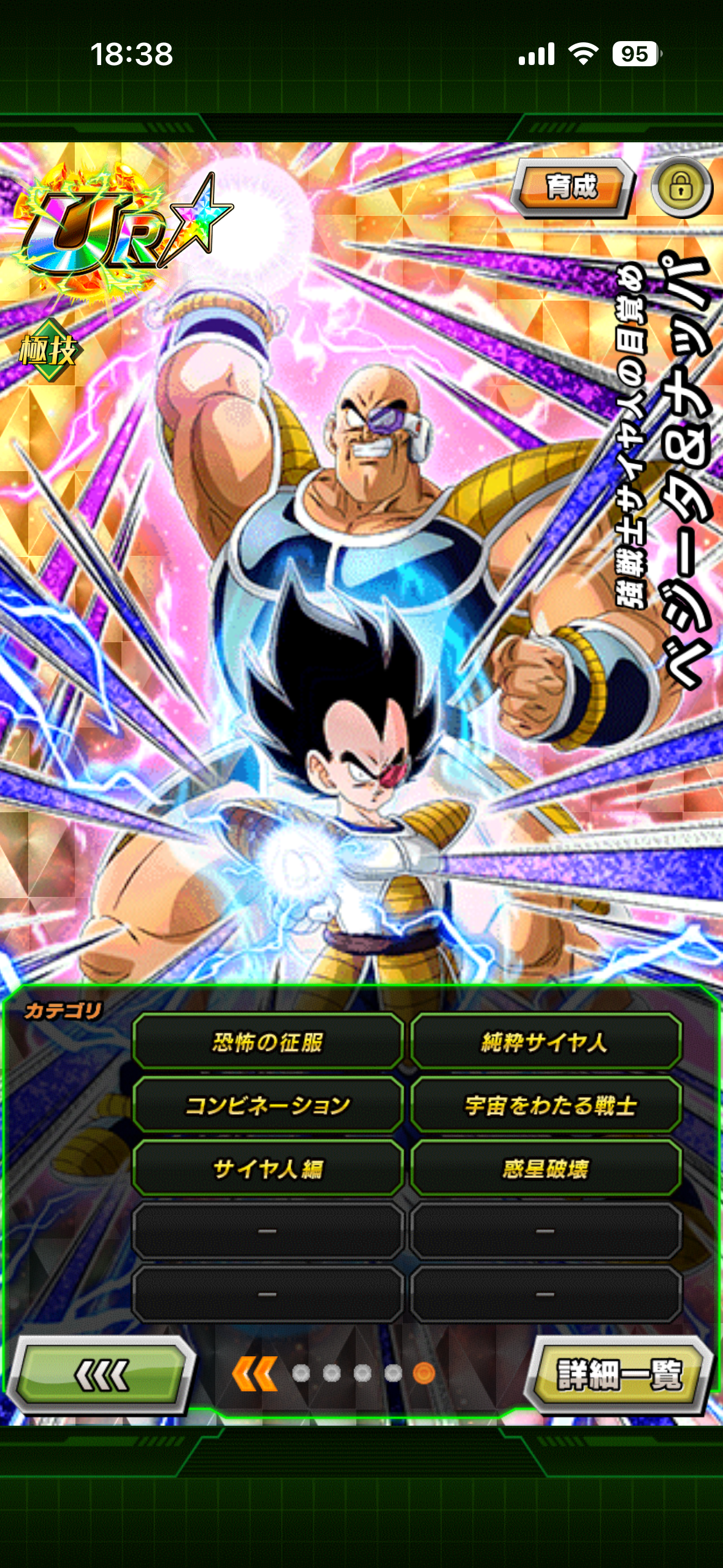Open the サイヤ人編 category

[x=268, y=1168]
